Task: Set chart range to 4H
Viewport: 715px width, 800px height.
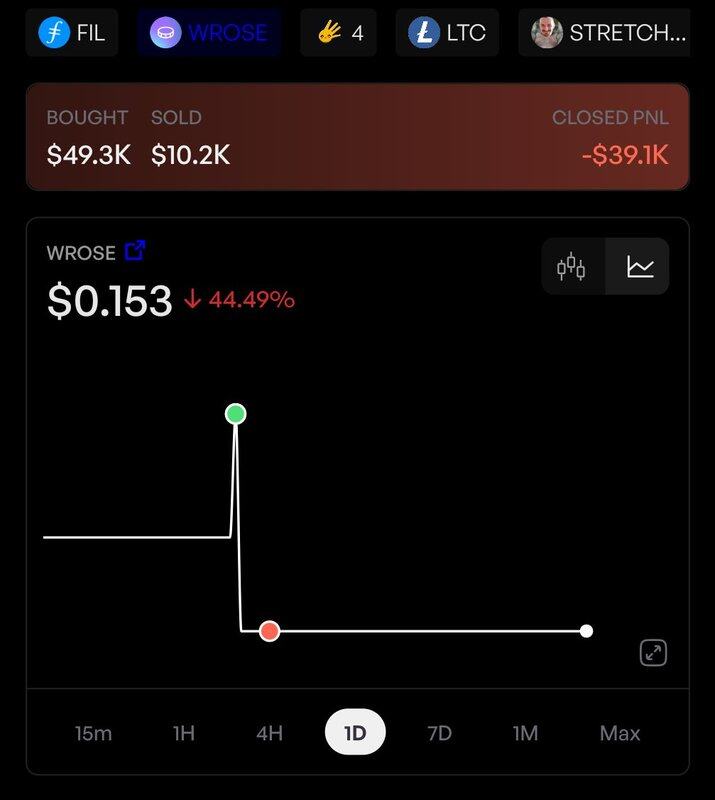Action: (269, 733)
